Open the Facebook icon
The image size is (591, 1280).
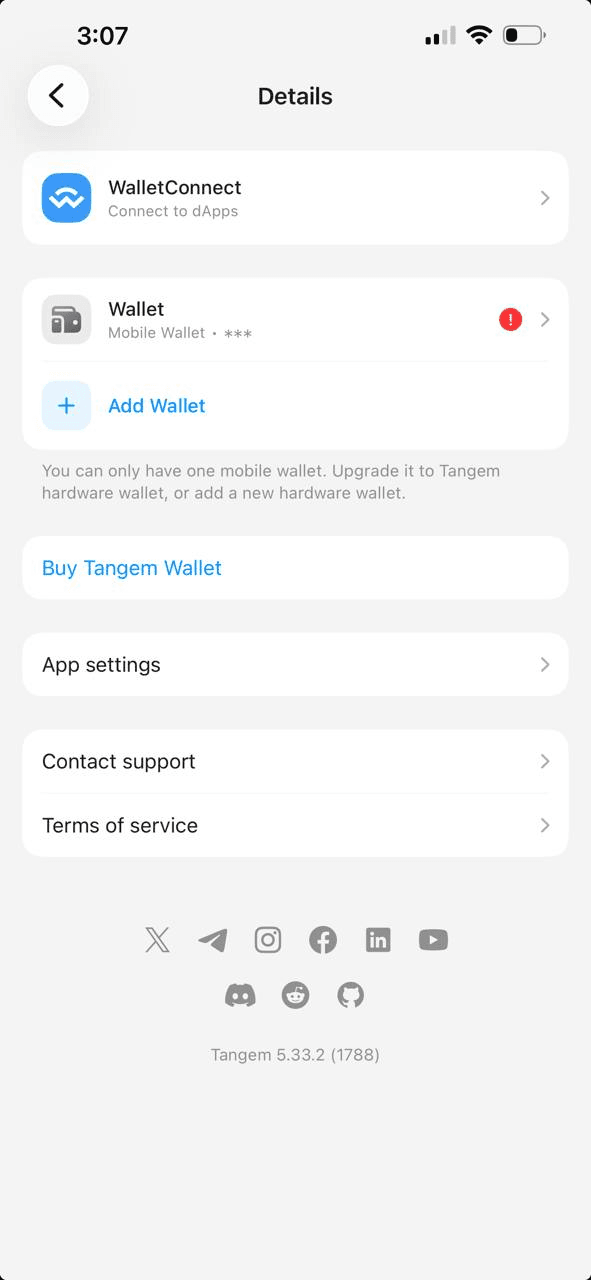pyautogui.click(x=323, y=940)
